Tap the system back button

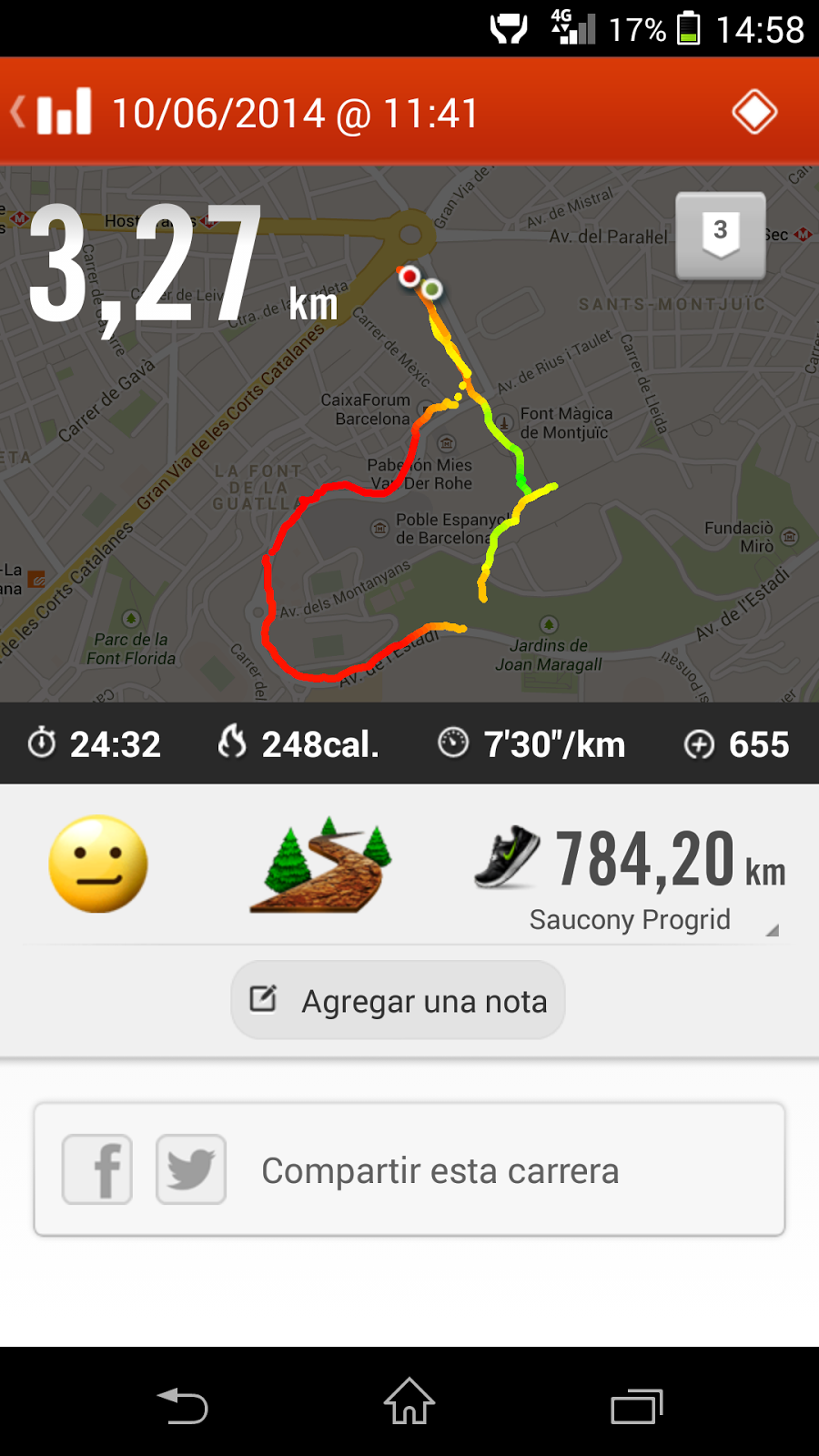[x=182, y=1406]
